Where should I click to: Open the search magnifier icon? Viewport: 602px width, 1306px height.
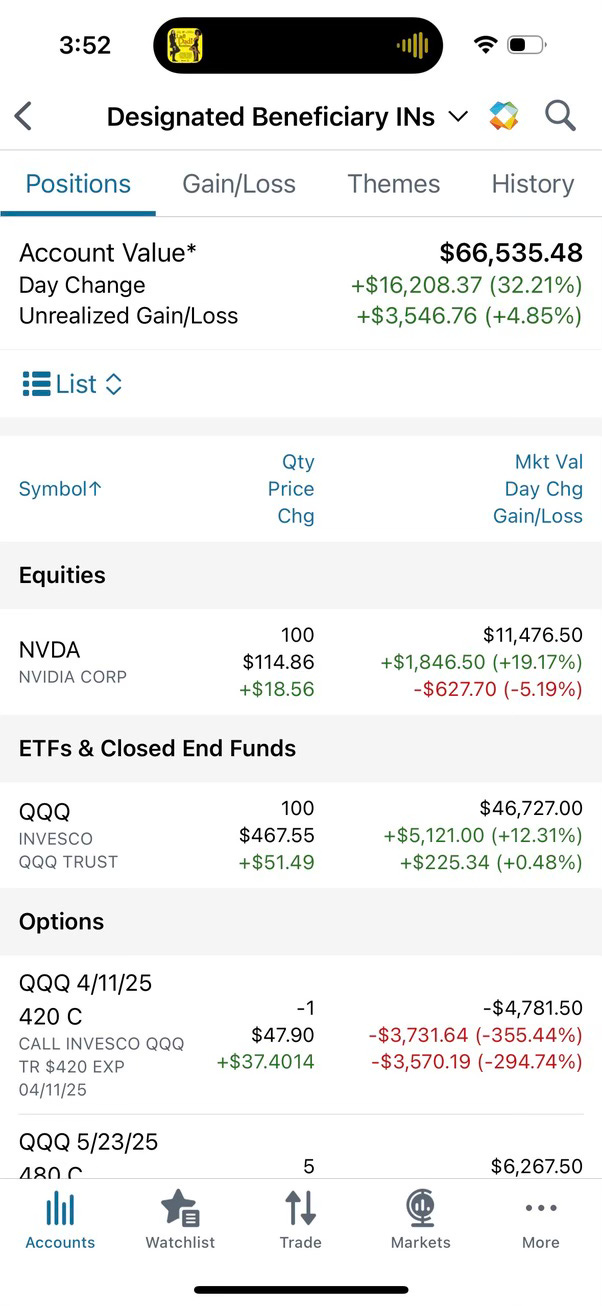(x=560, y=116)
